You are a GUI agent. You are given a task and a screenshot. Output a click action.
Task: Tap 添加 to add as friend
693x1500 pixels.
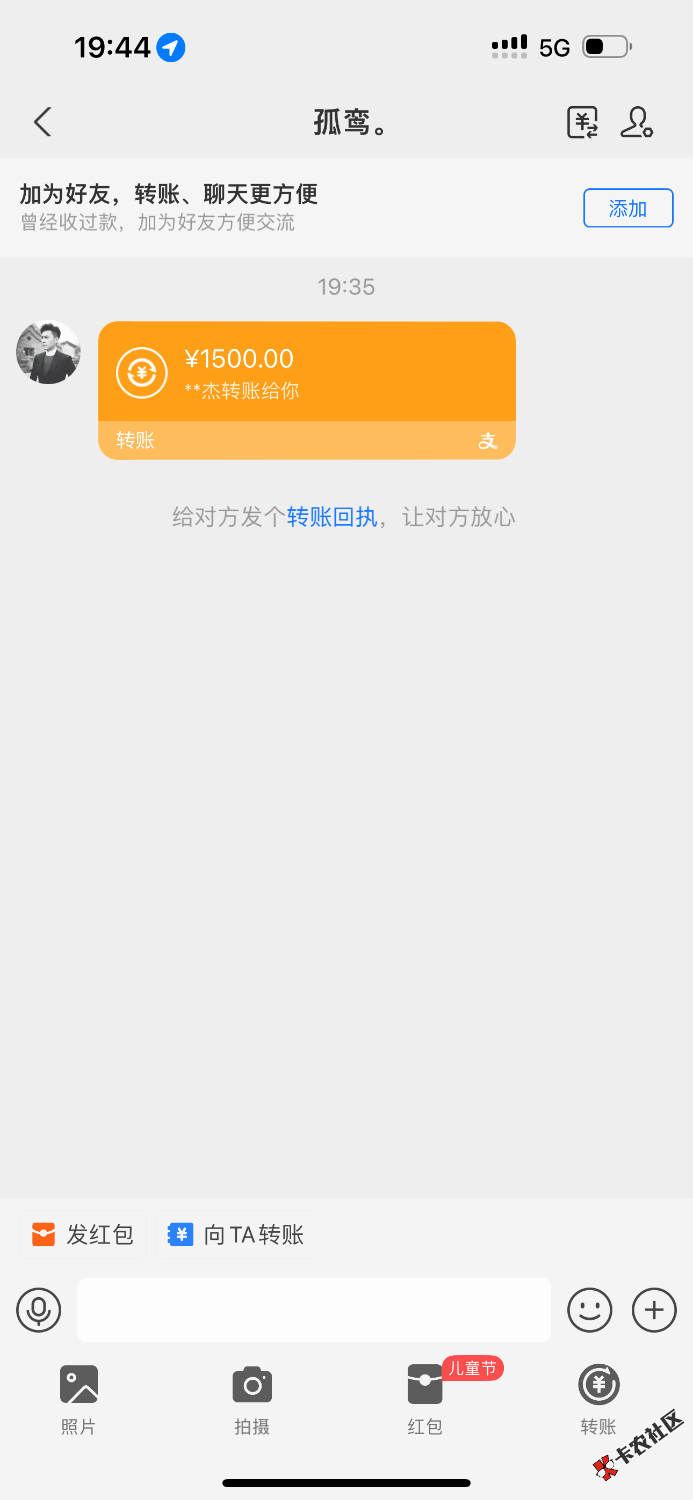628,208
